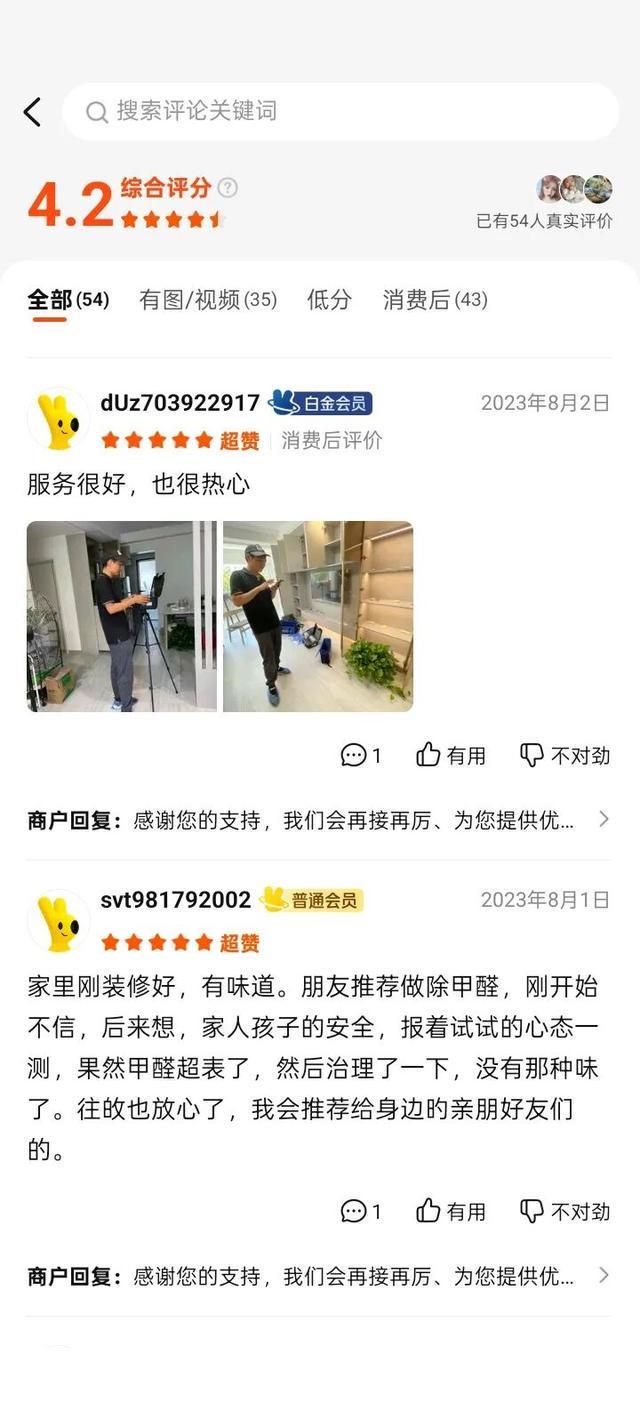The height and width of the screenshot is (1426, 640).
Task: Mark dUz703922917's review as 有用
Action: [451, 756]
